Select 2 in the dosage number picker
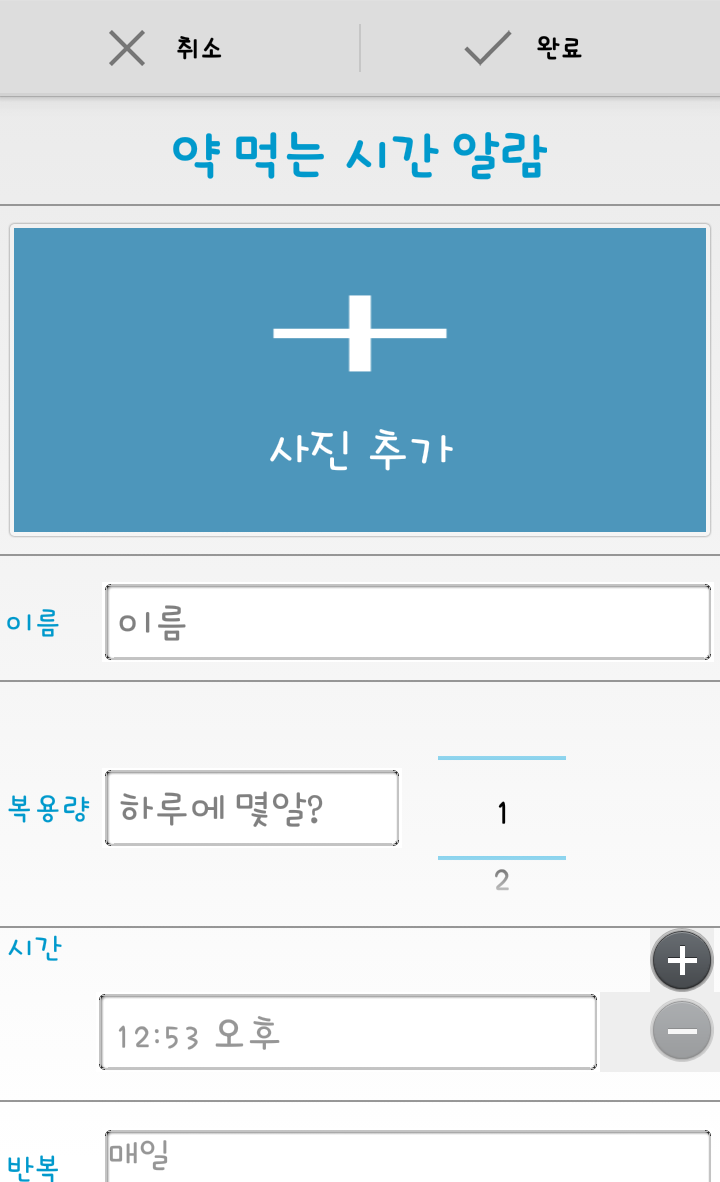This screenshot has height=1182, width=720. [502, 881]
